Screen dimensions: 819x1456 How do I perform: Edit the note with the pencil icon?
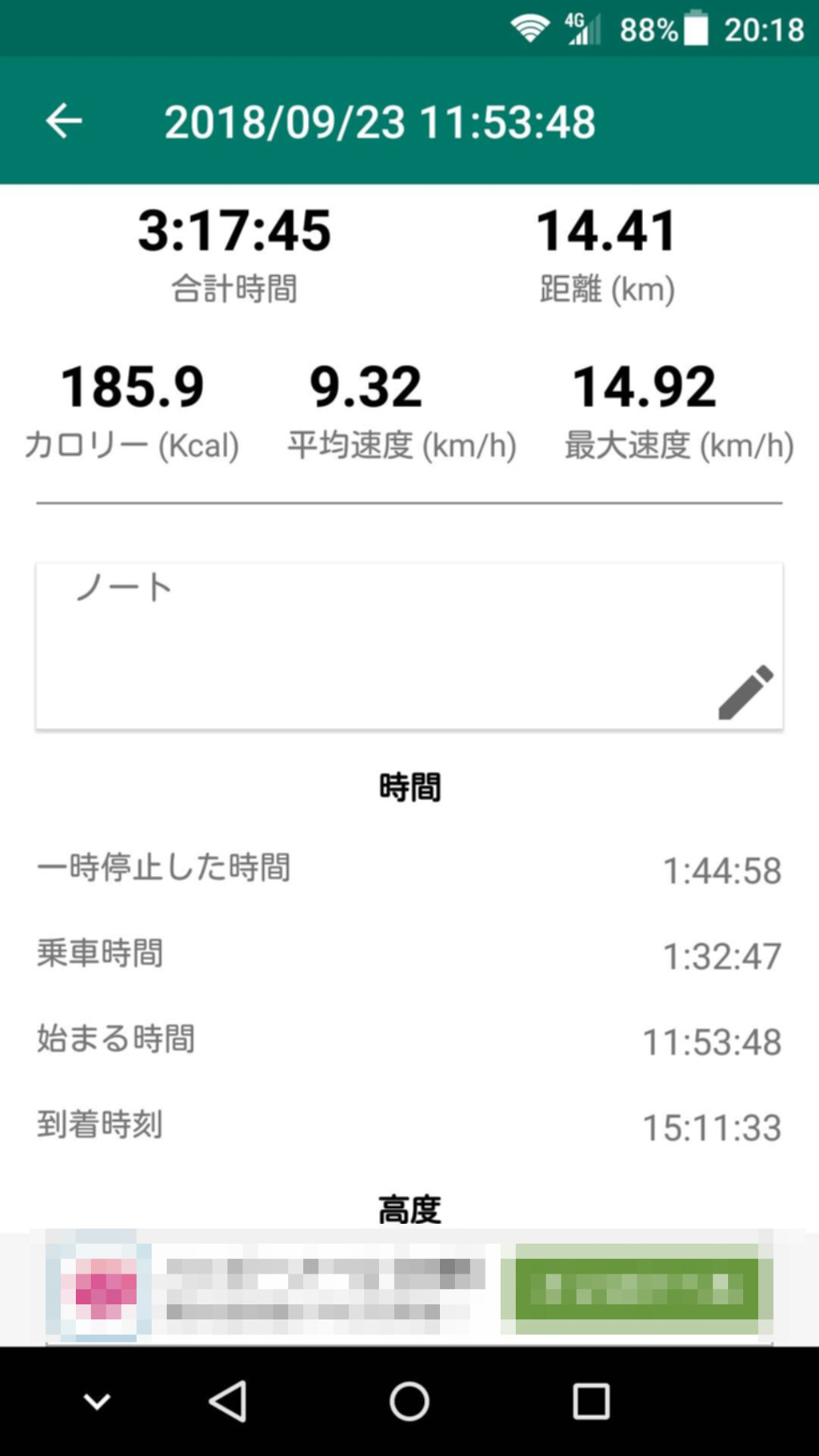pos(745,692)
